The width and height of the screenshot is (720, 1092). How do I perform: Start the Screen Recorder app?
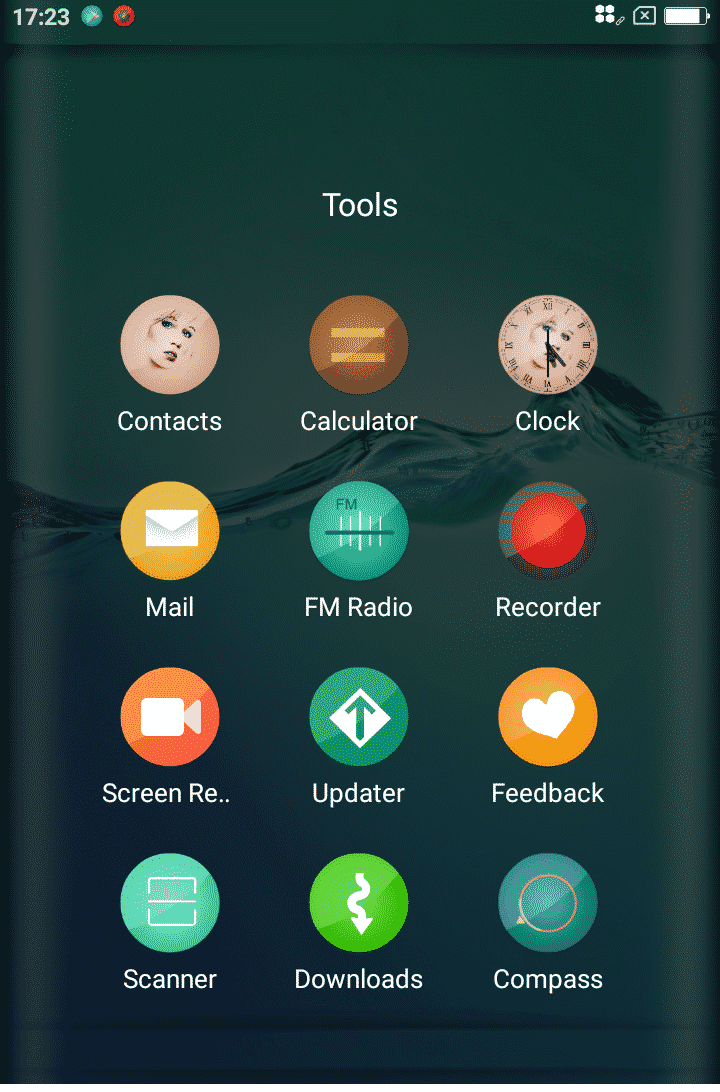[169, 717]
